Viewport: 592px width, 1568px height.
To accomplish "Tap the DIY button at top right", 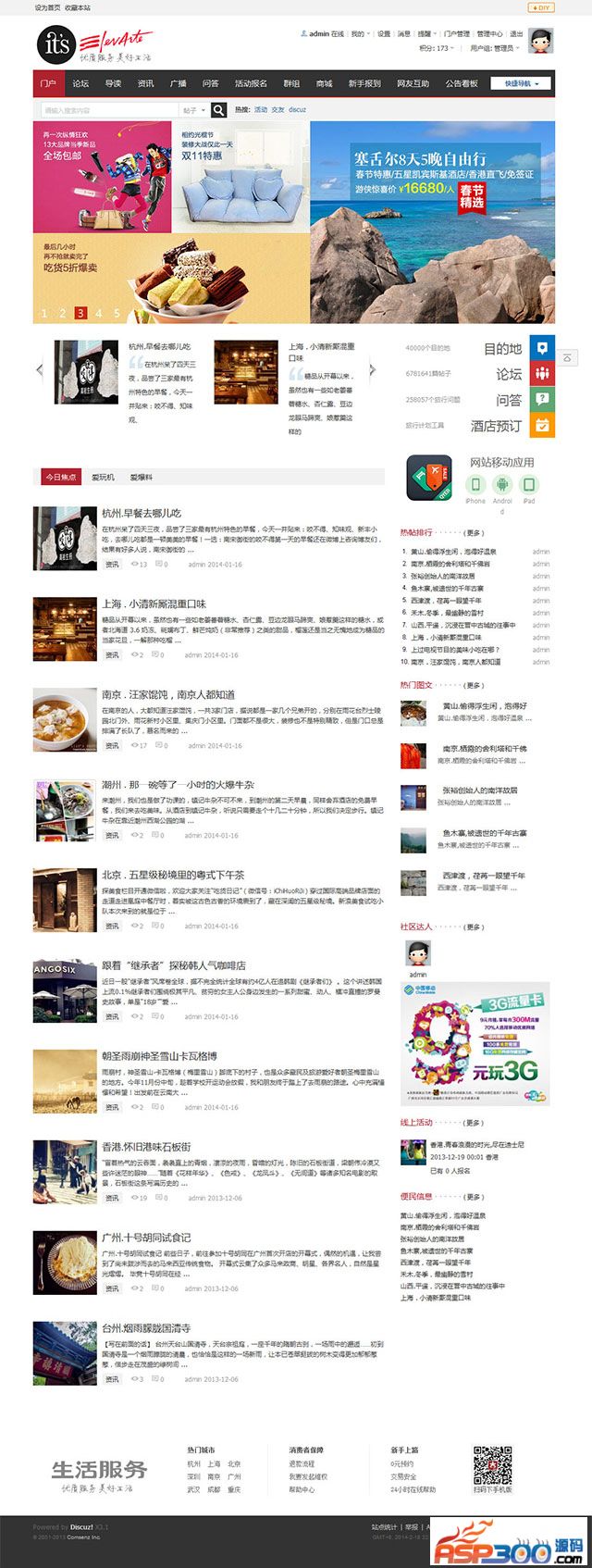I will click(x=541, y=7).
